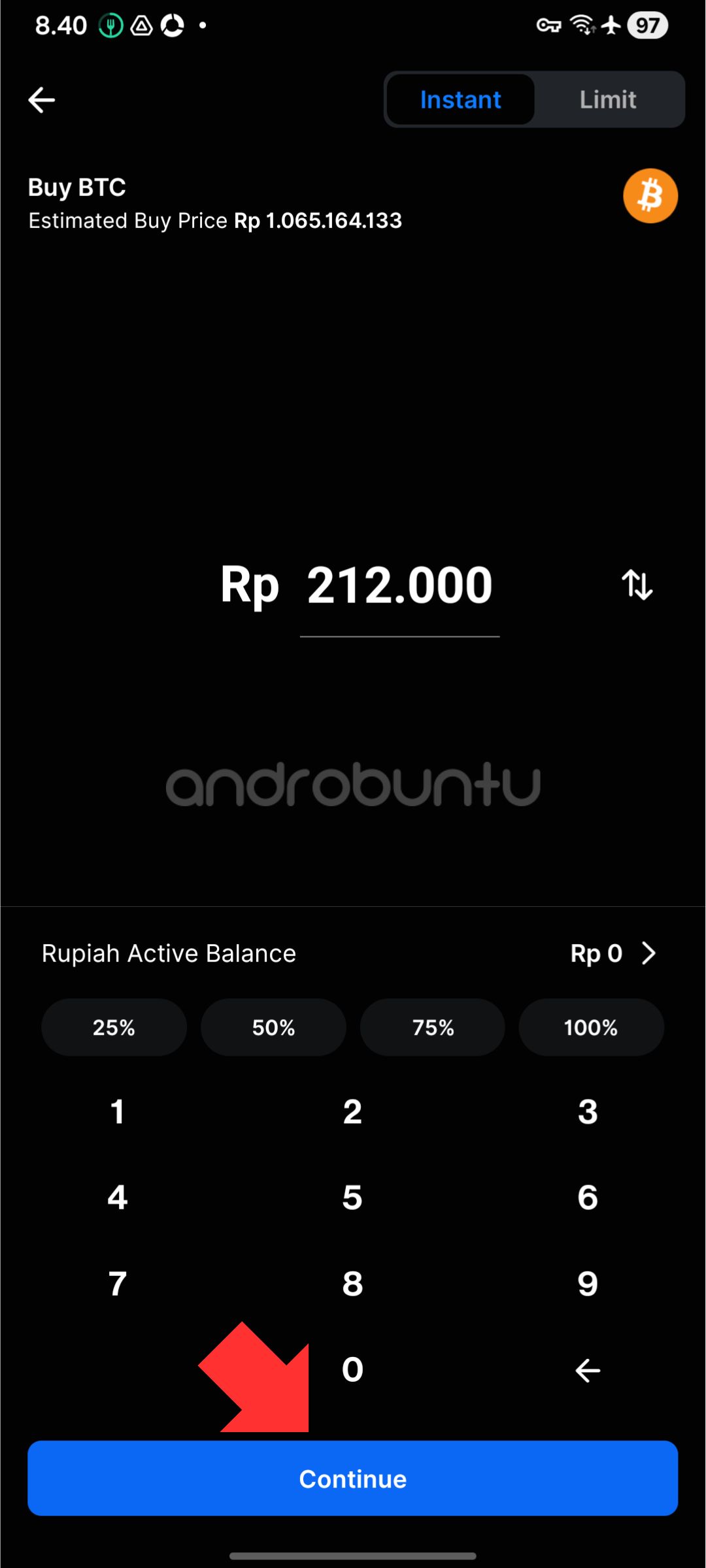Tap the Rp 212.000 amount field

pos(399,584)
